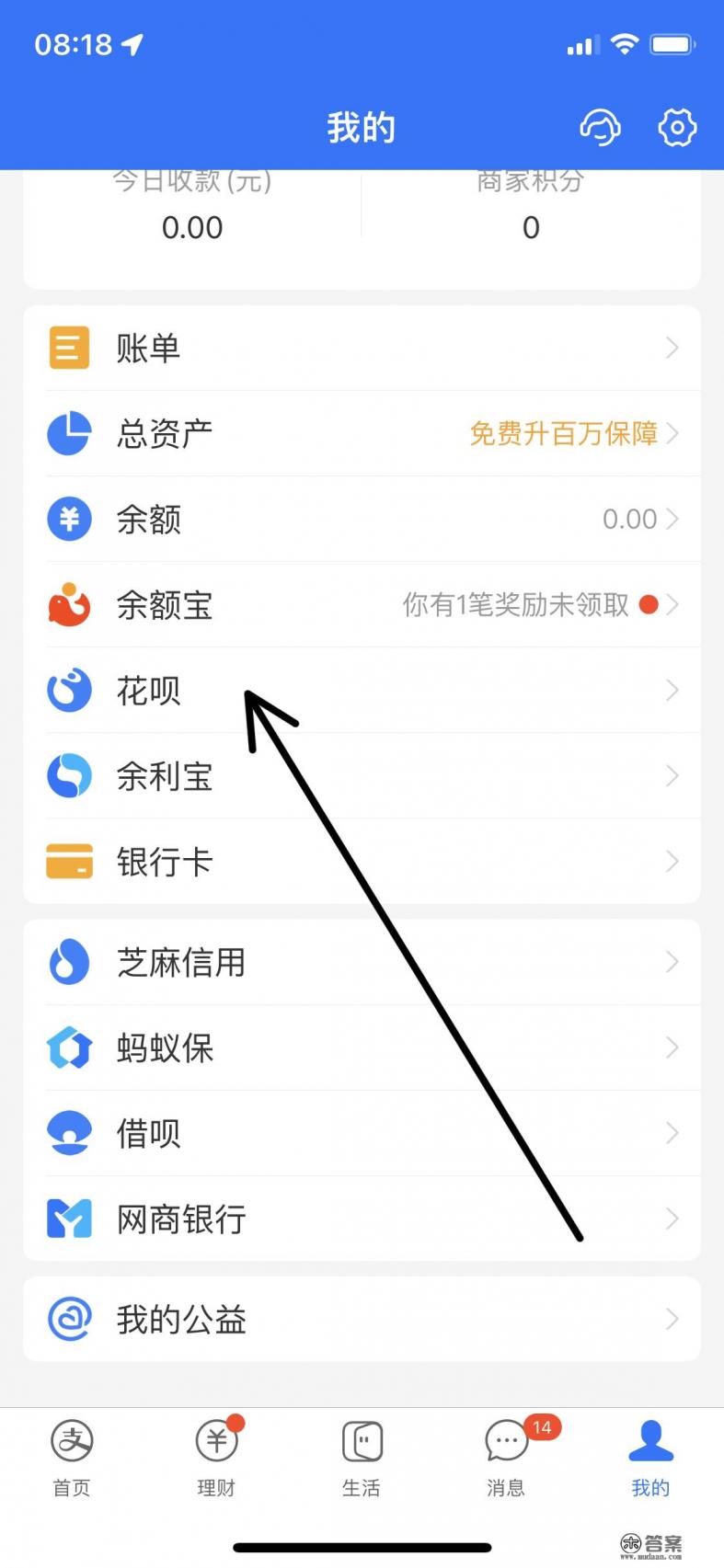Select the 蚂蚁保 insurance icon

point(69,1047)
